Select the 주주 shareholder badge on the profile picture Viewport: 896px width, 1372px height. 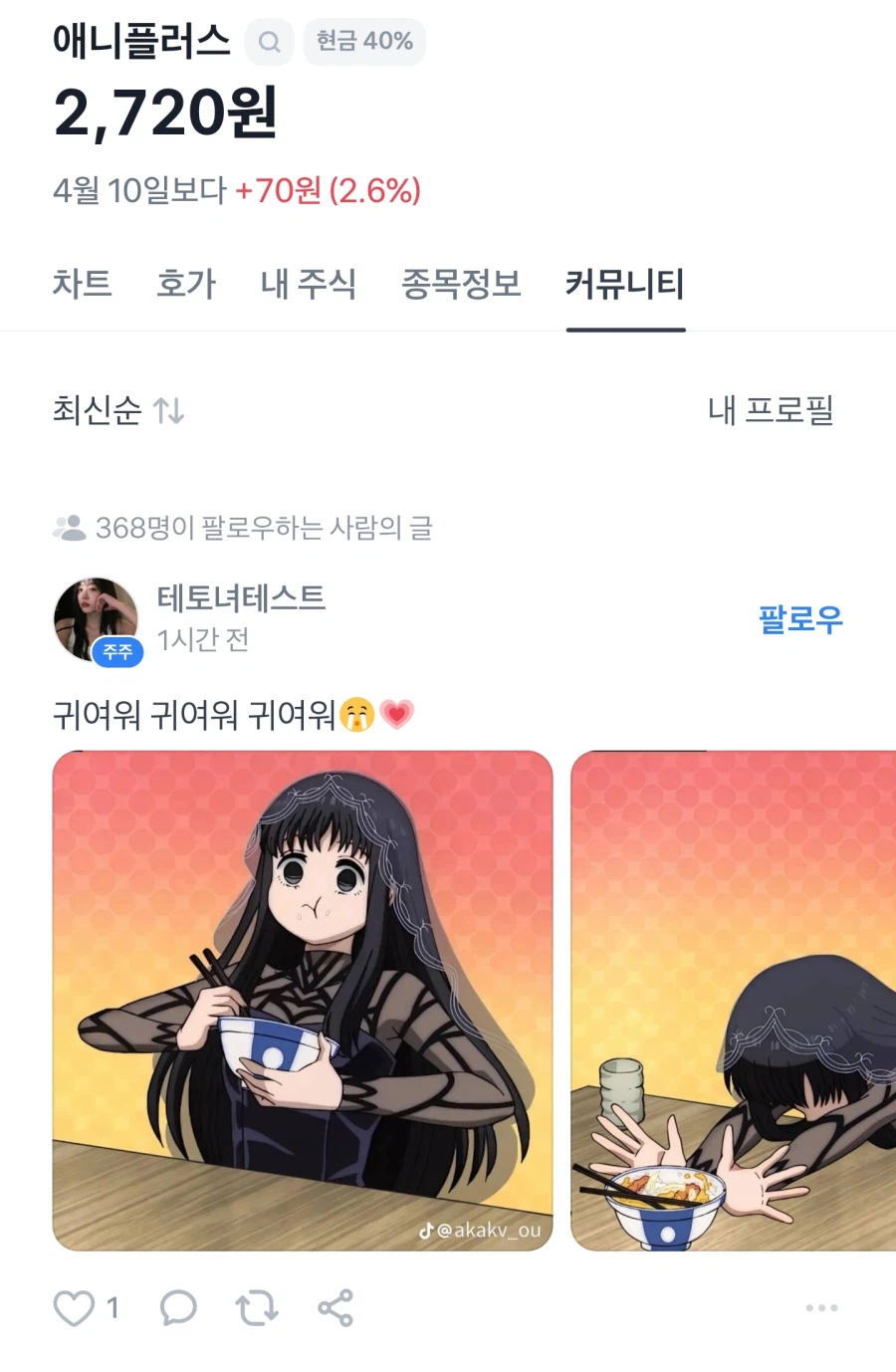coord(116,650)
